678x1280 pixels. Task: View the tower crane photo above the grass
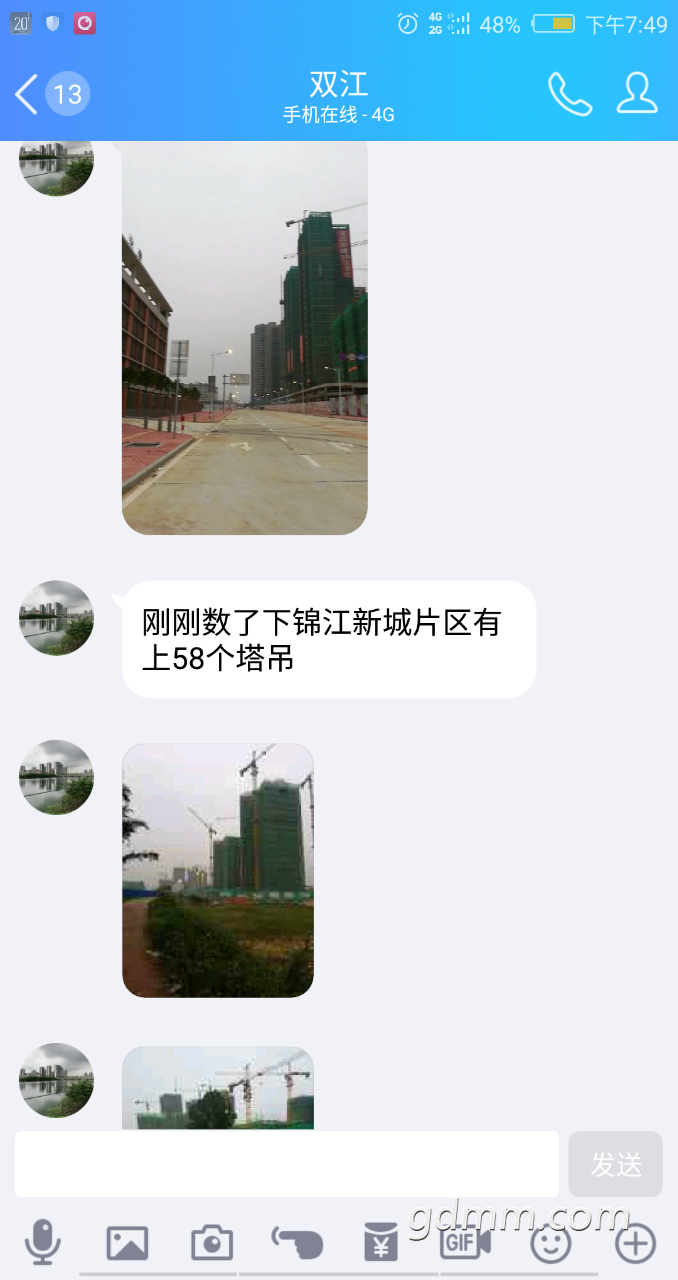tap(218, 870)
